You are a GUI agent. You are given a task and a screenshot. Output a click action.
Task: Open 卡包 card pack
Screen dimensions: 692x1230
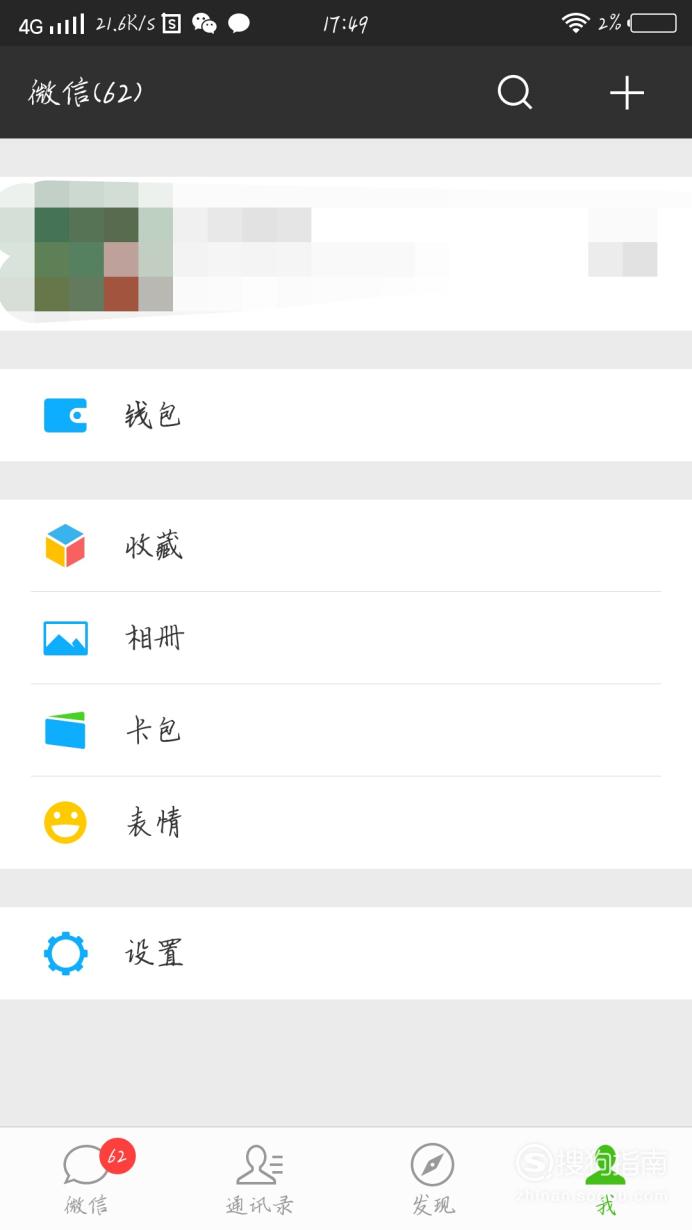(346, 730)
